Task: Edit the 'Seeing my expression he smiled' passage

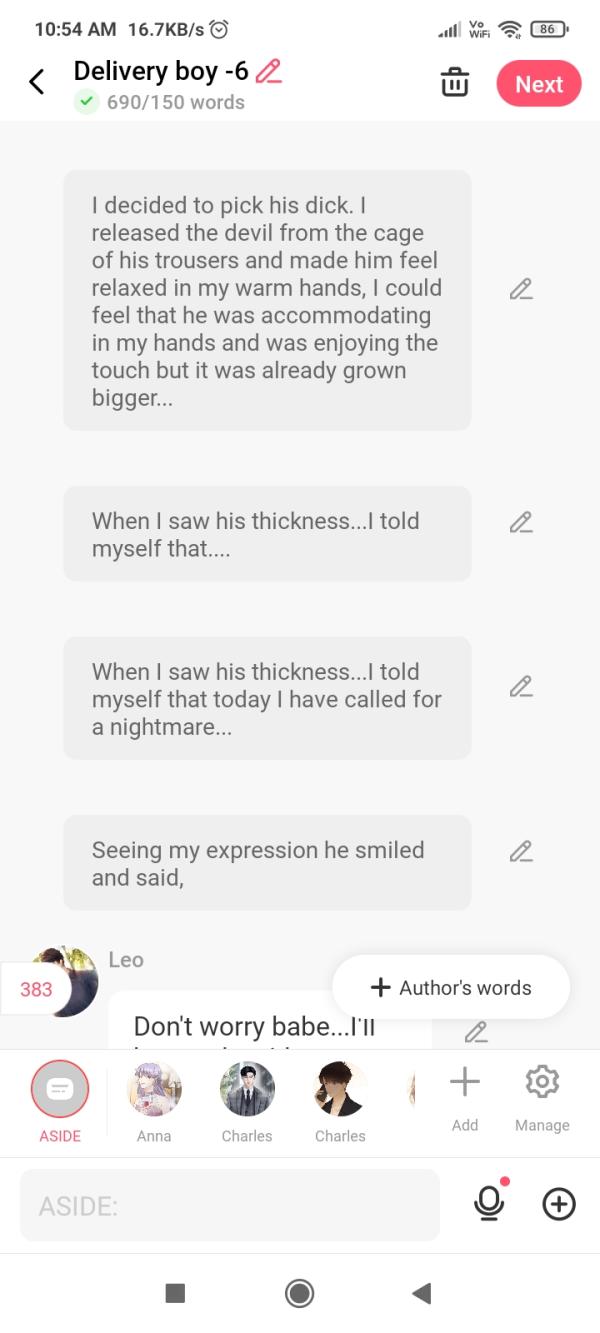Action: tap(520, 851)
